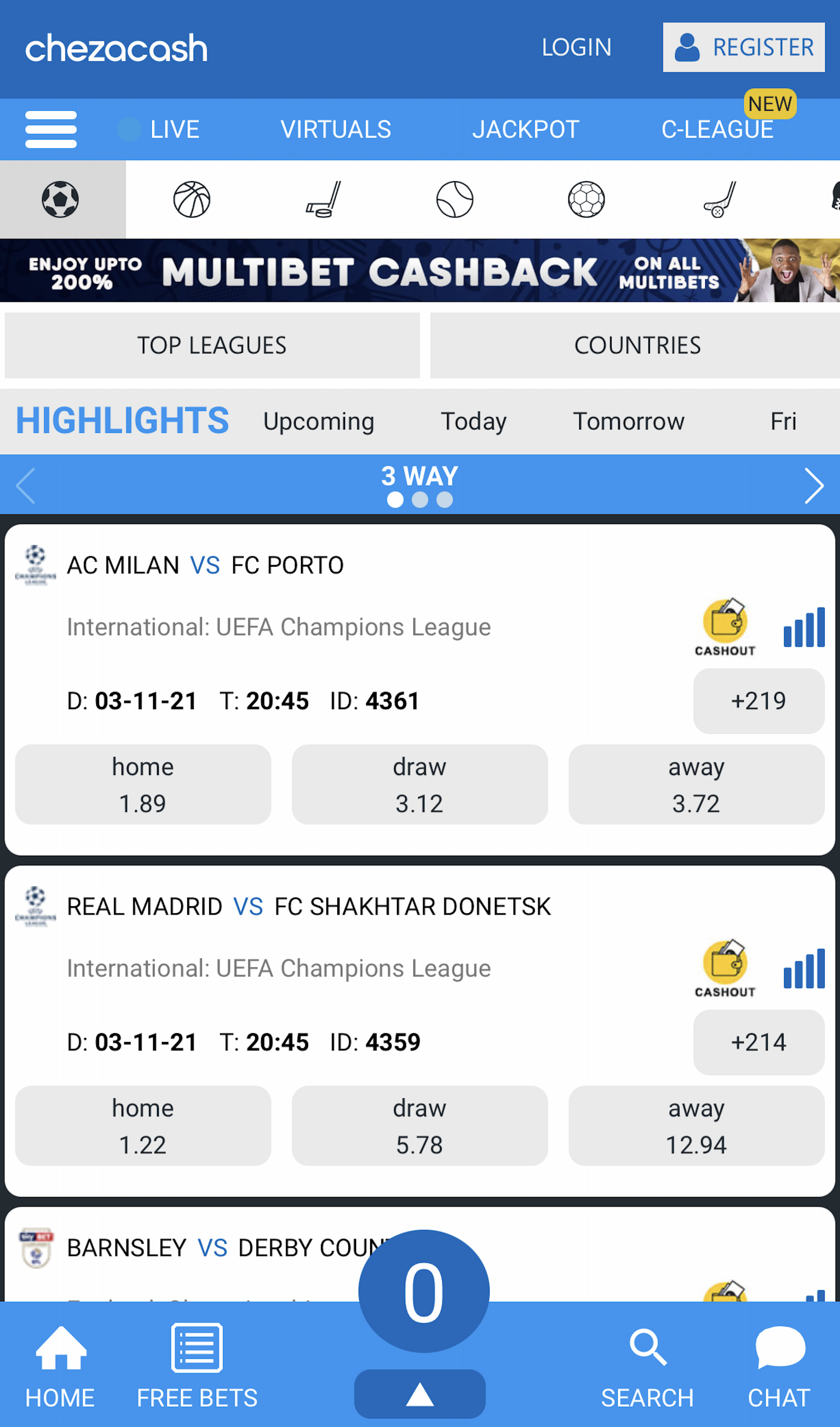Open the VIRTUALS section
Screen dimensions: 840x1427
point(336,130)
